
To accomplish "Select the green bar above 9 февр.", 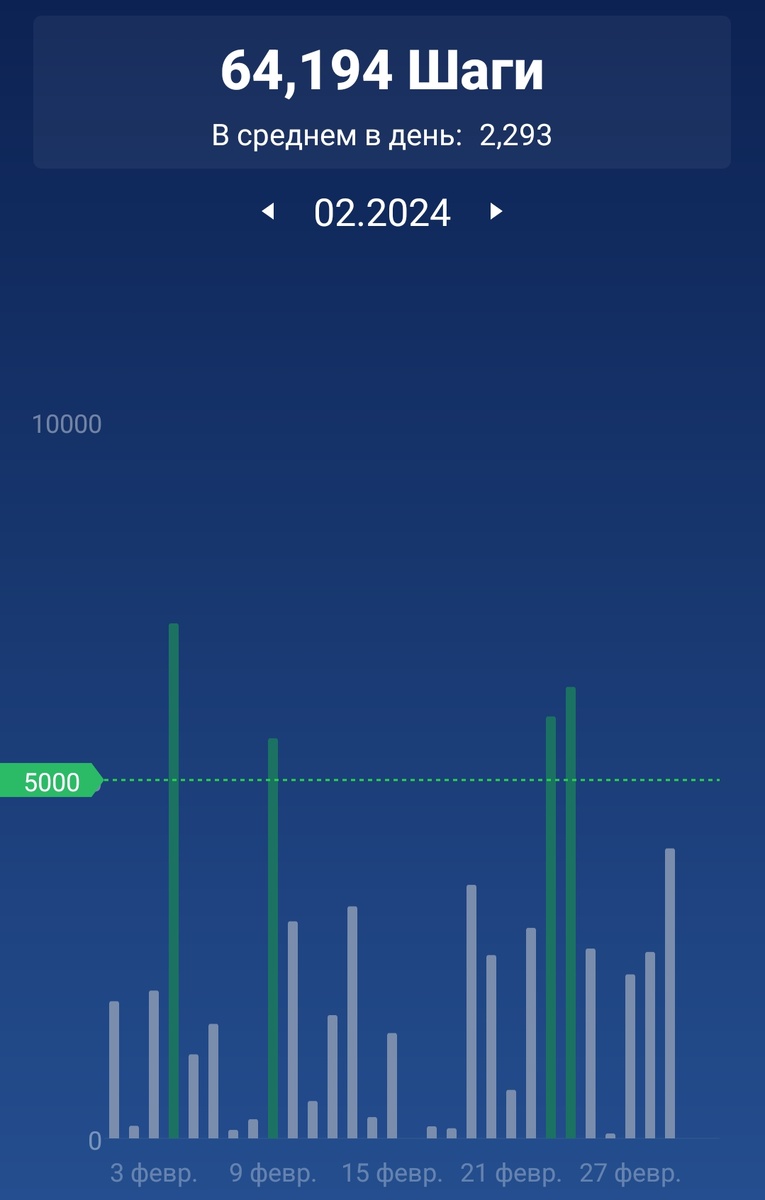I will tap(271, 940).
